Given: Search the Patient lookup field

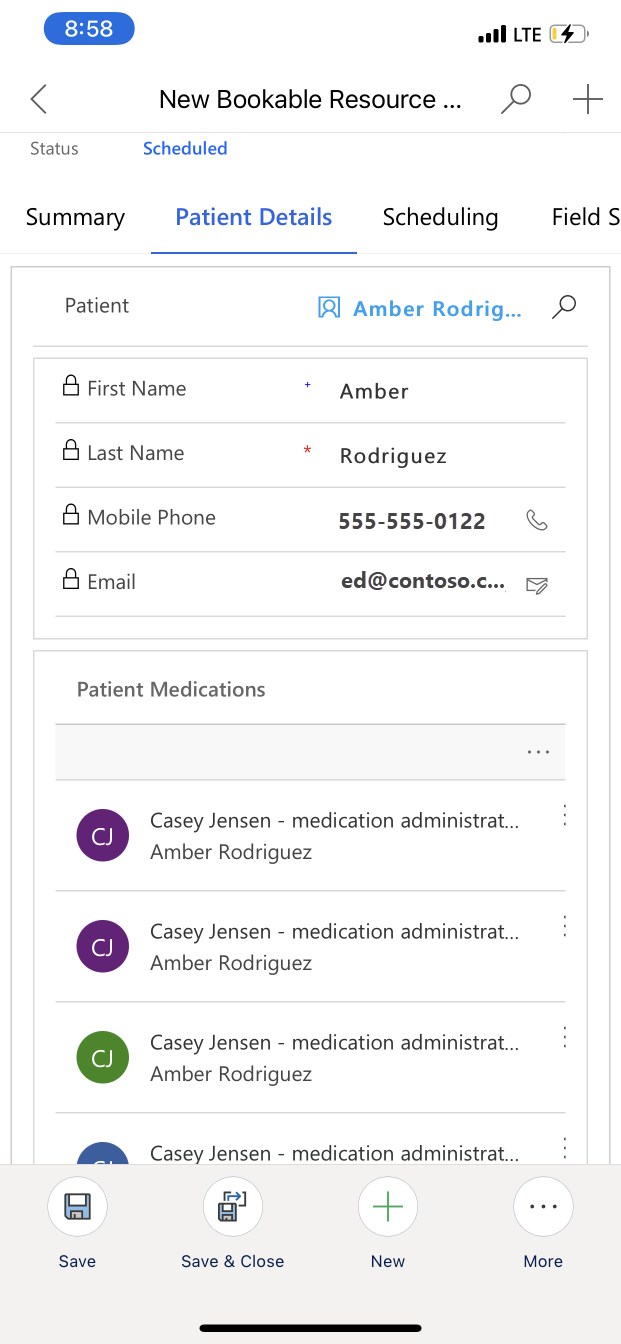Looking at the screenshot, I should click(564, 307).
